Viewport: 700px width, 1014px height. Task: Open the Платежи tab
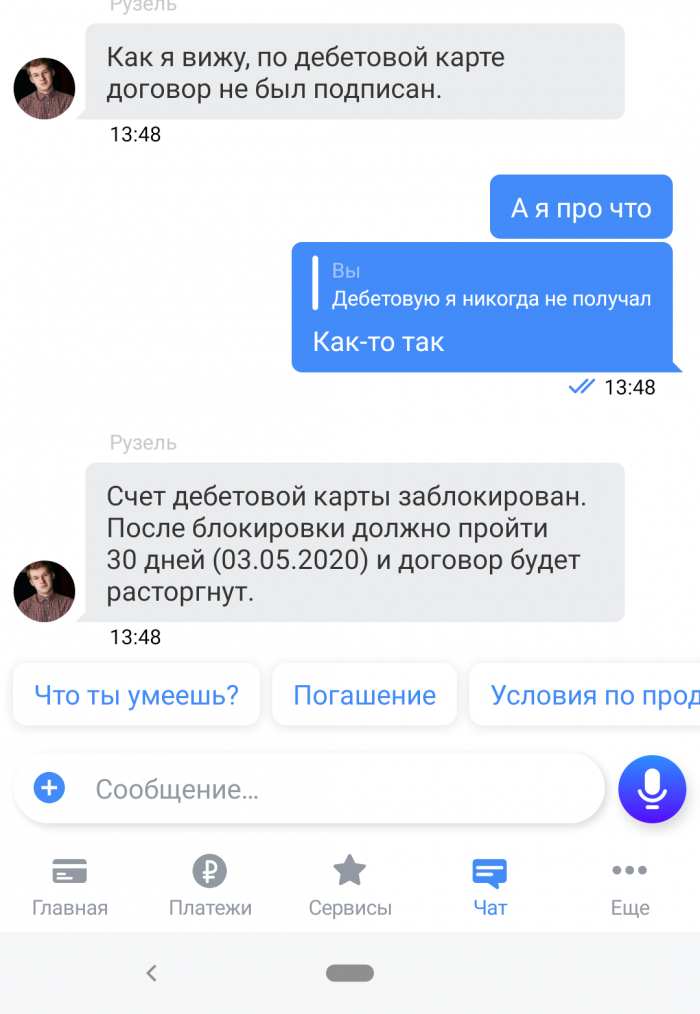210,886
